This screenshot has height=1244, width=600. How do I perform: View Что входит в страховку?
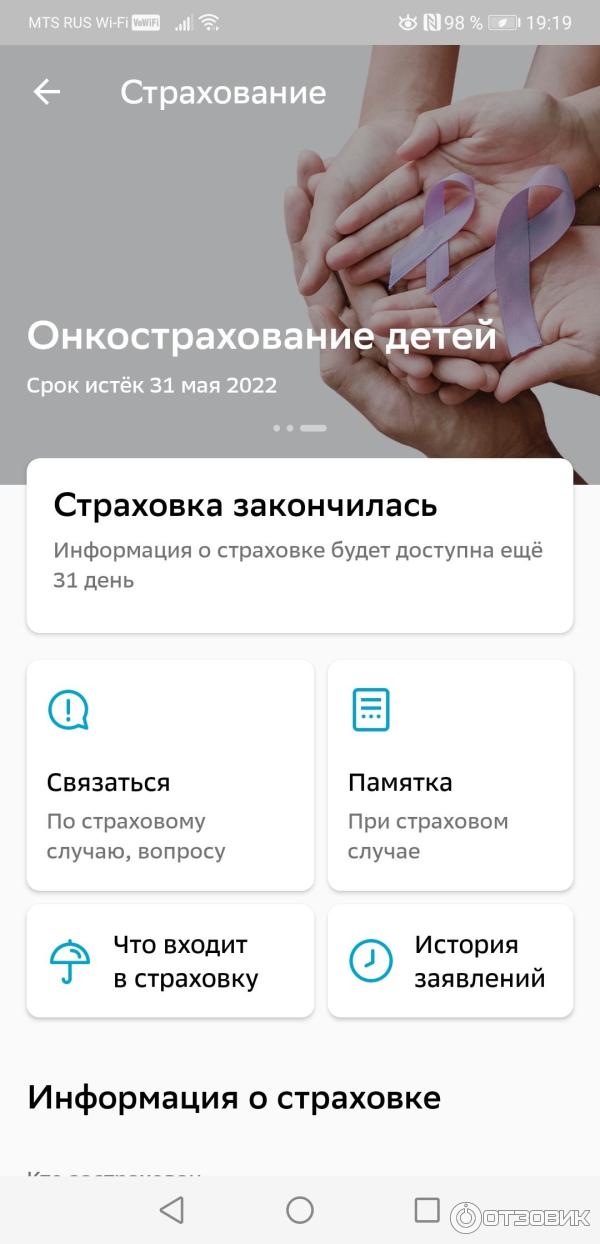click(x=170, y=961)
